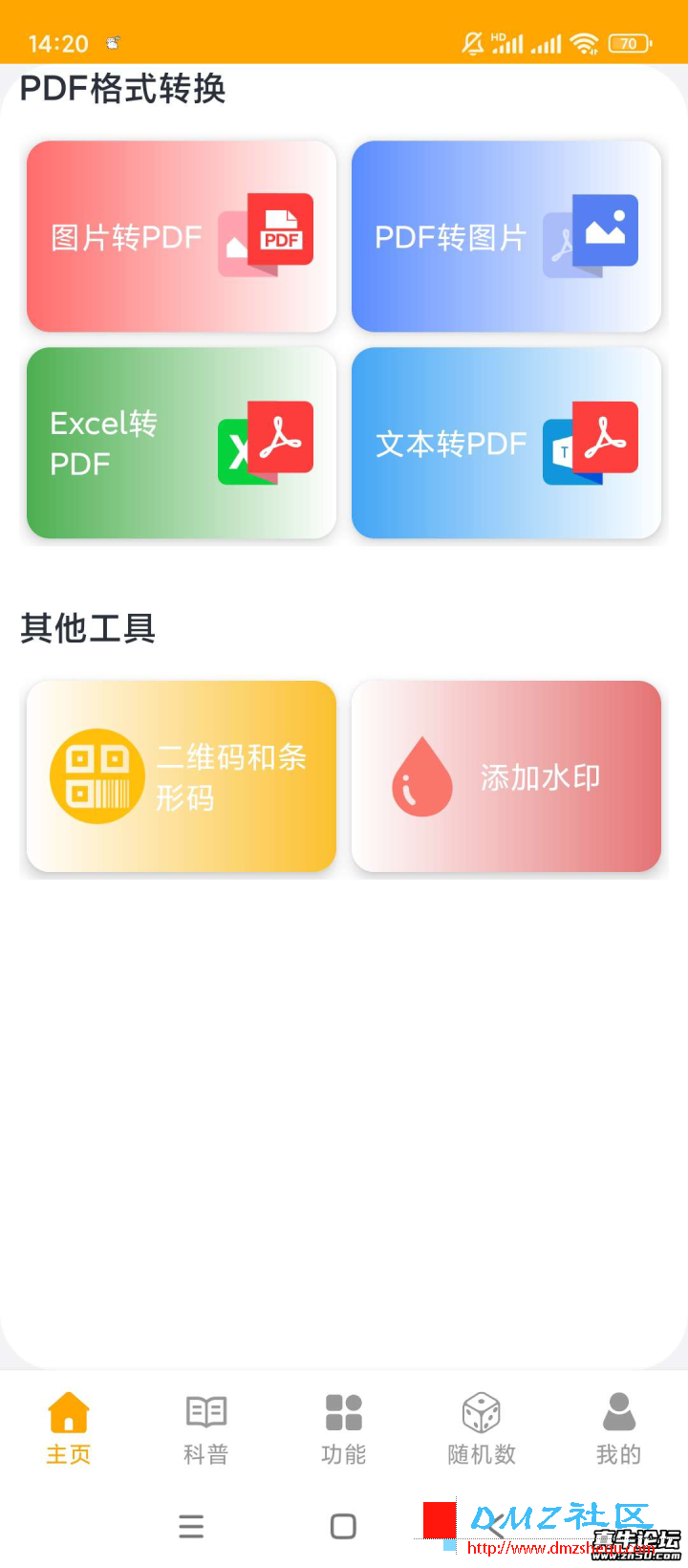
Task: Tap the 添加水印 watermark card
Action: 506,776
